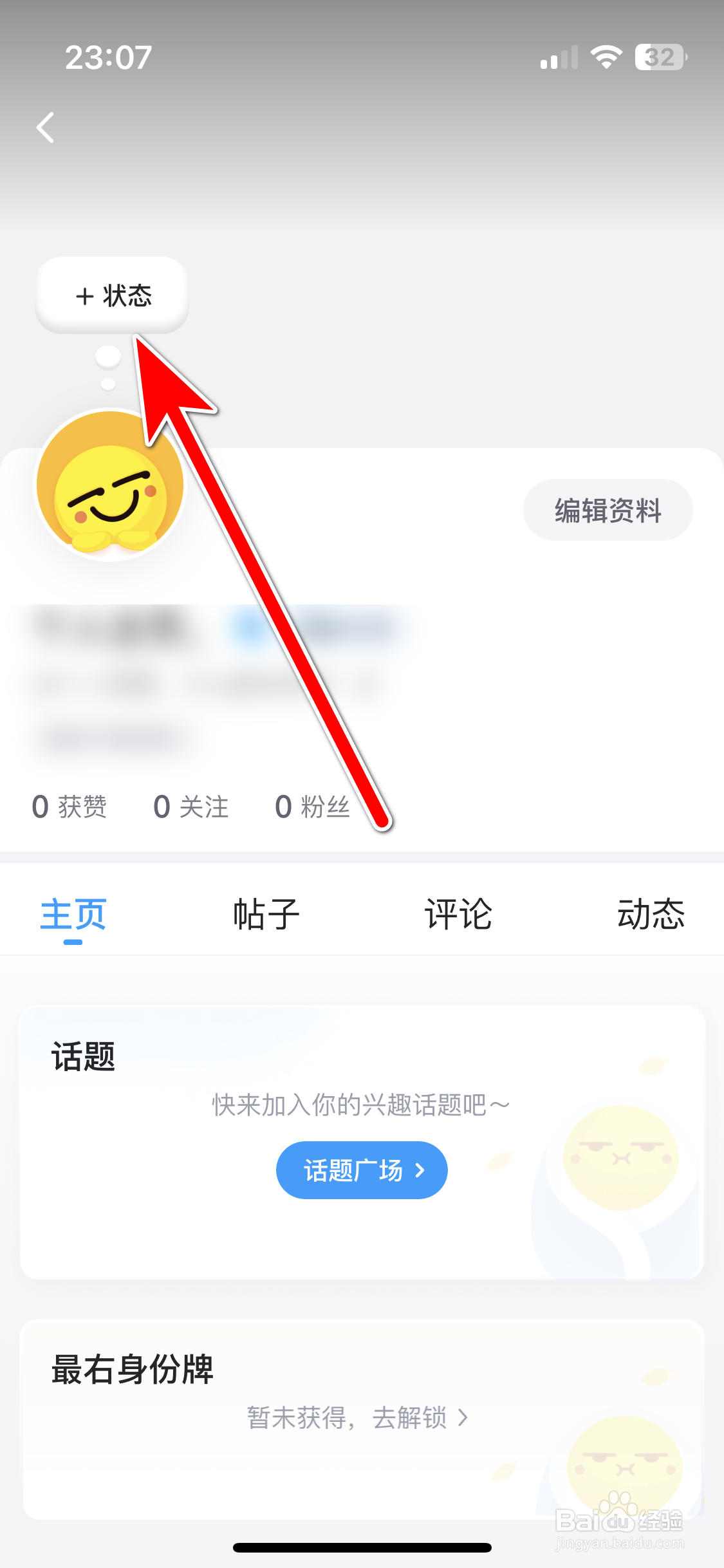Click the 编辑资料 button
Image resolution: width=724 pixels, height=1568 pixels.
coord(607,509)
